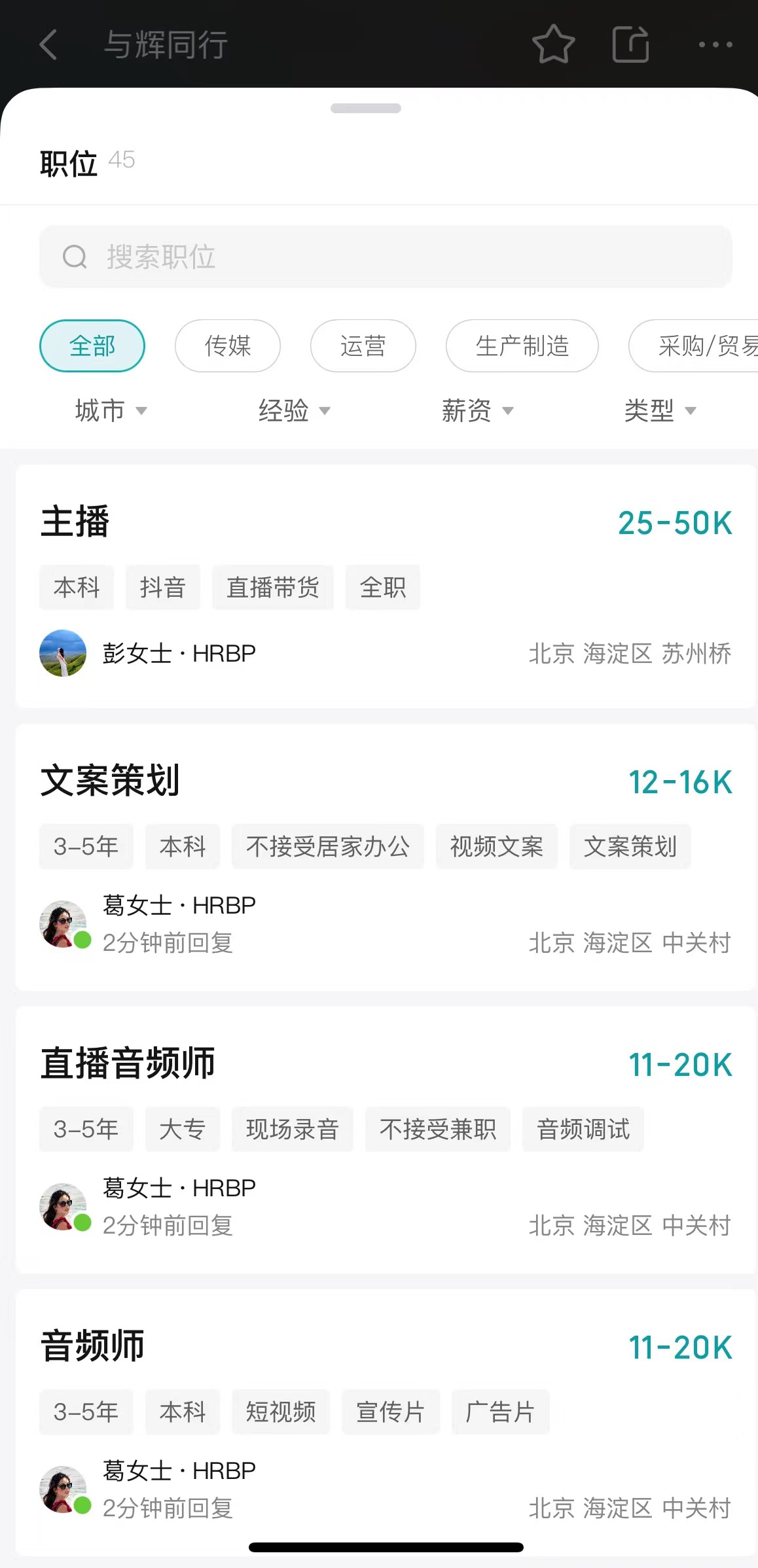Open the three-dot overflow menu
The image size is (758, 1568).
[715, 45]
